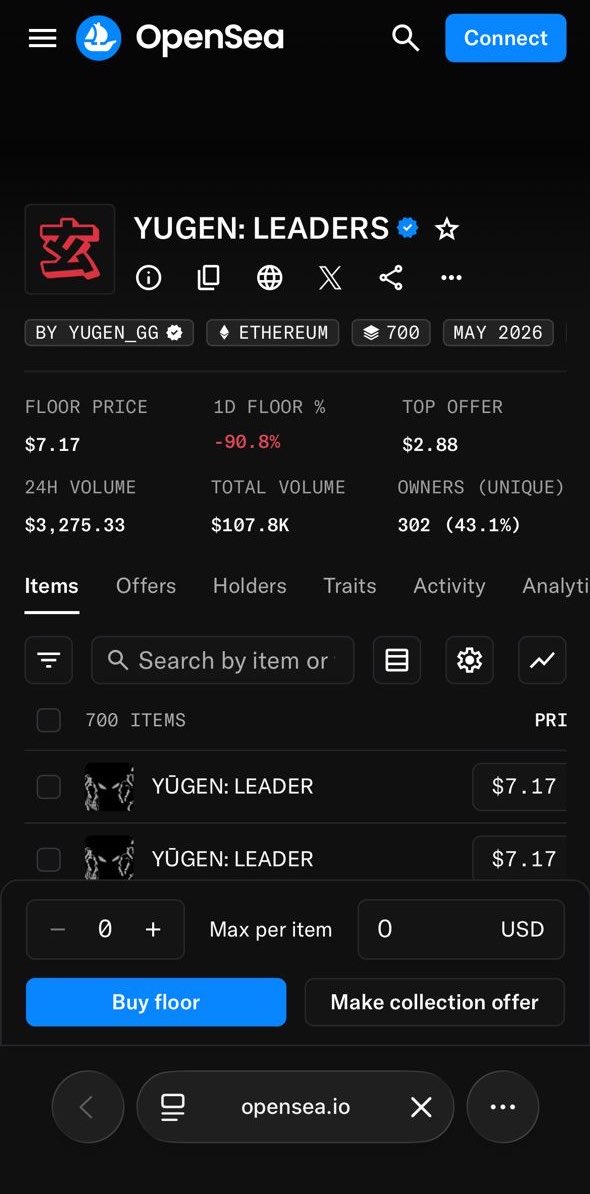Tap the Connect button
This screenshot has height=1194, width=590.
(x=505, y=38)
